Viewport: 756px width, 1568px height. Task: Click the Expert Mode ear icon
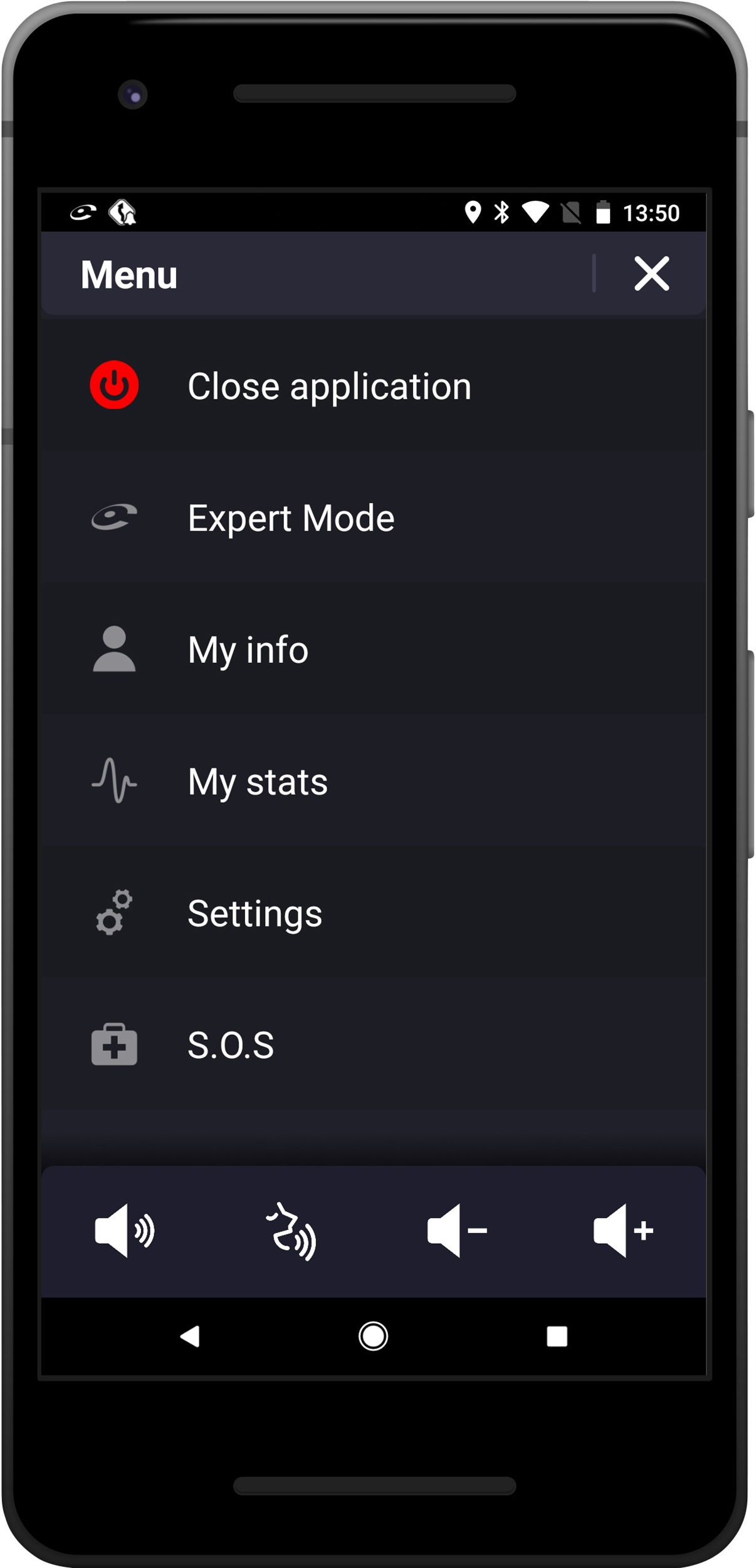tap(115, 517)
